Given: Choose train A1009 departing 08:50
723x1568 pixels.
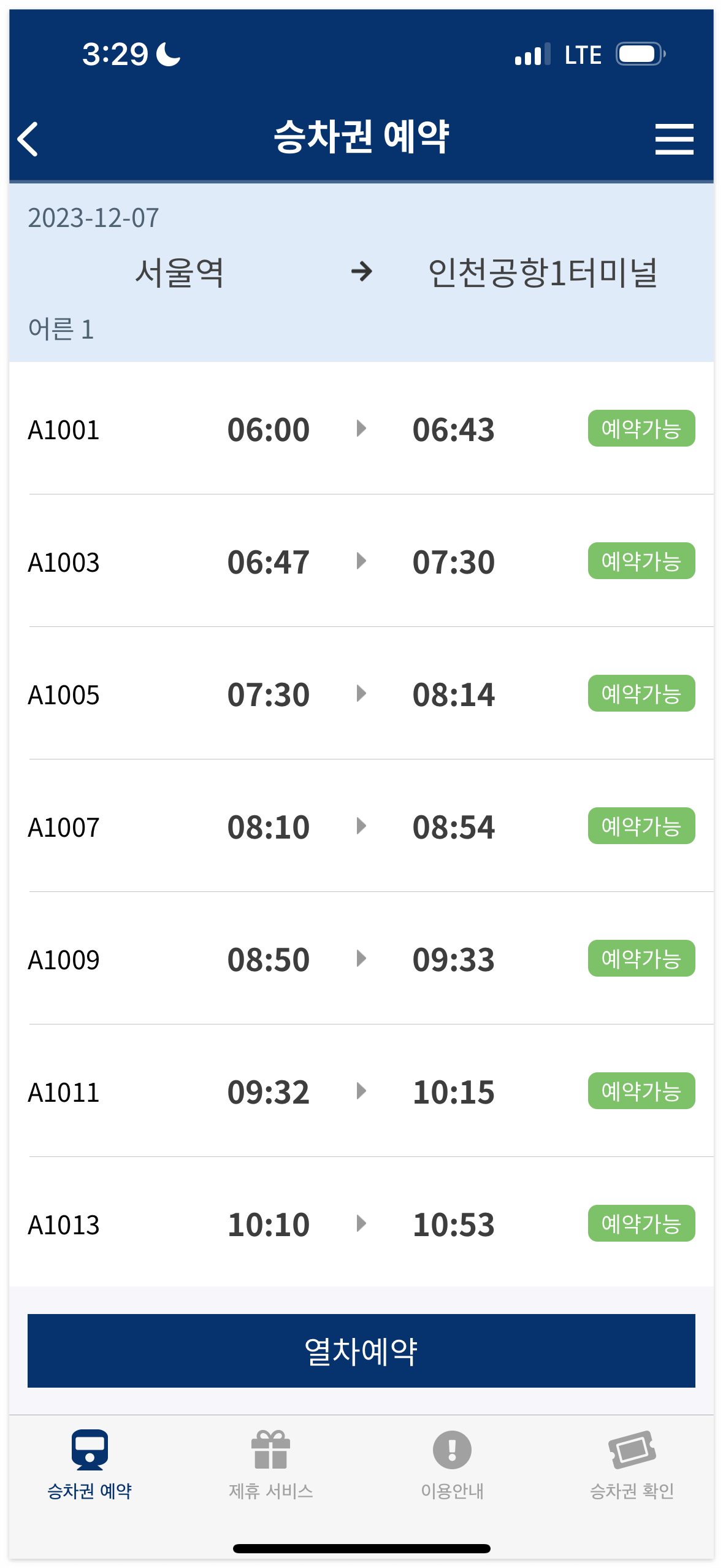Looking at the screenshot, I should (x=361, y=959).
